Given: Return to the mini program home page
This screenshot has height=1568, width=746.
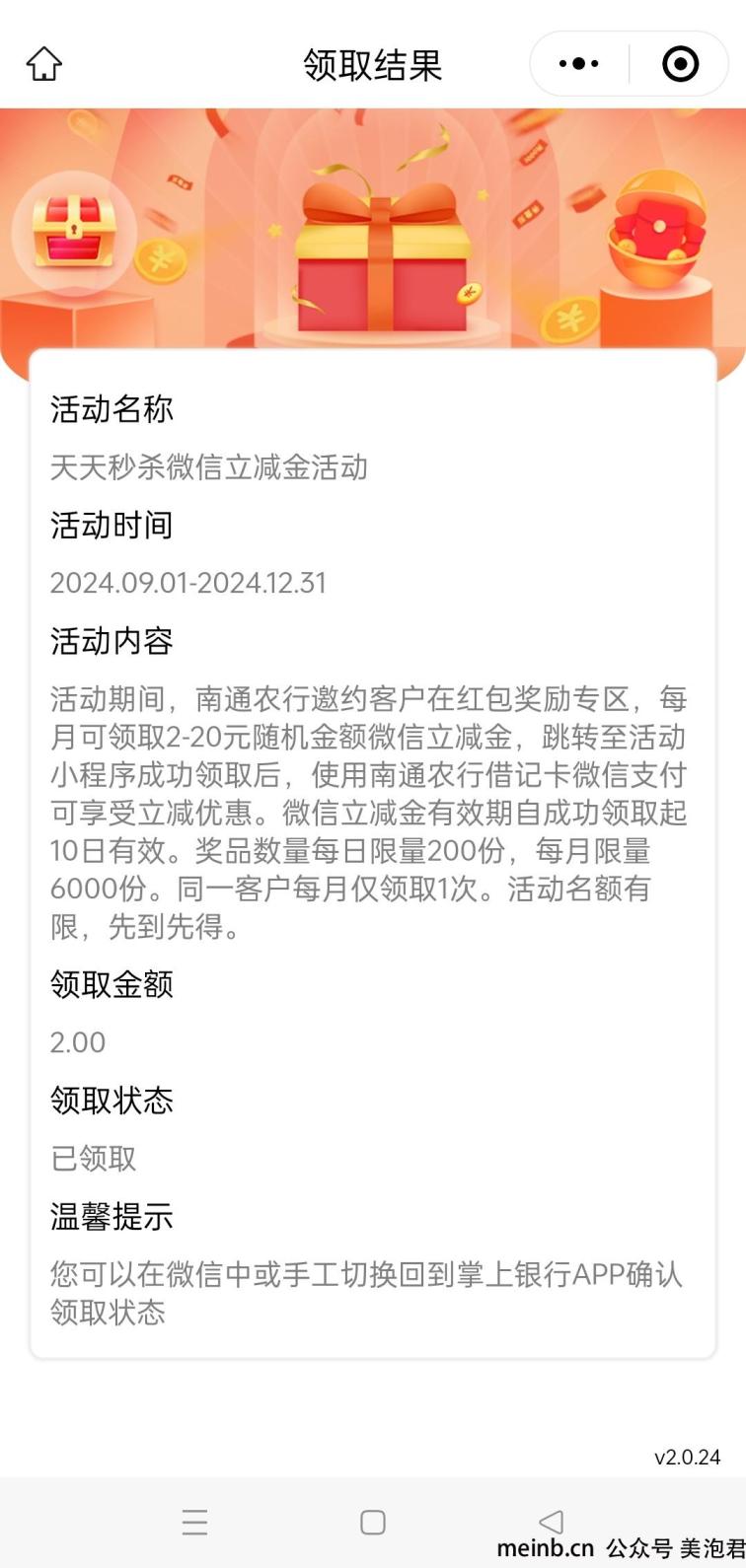Looking at the screenshot, I should (x=43, y=64).
